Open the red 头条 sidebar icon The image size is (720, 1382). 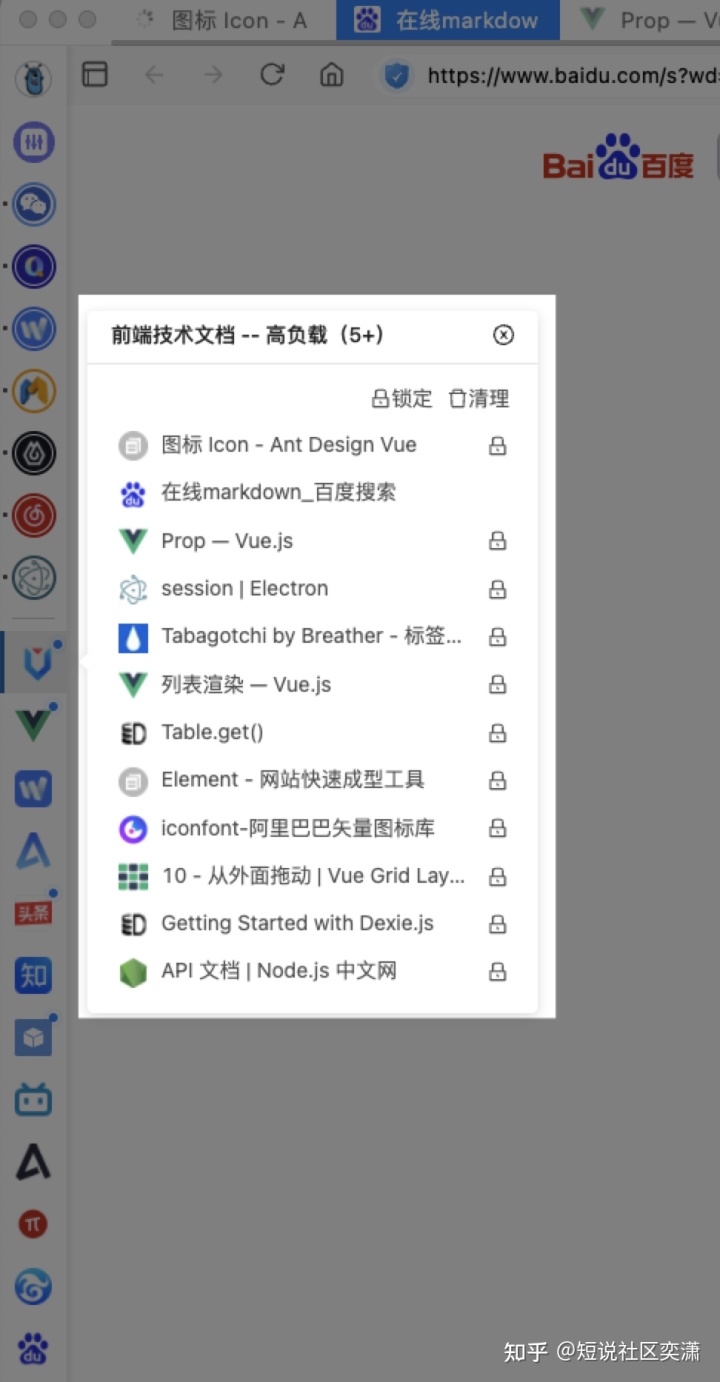tap(32, 912)
